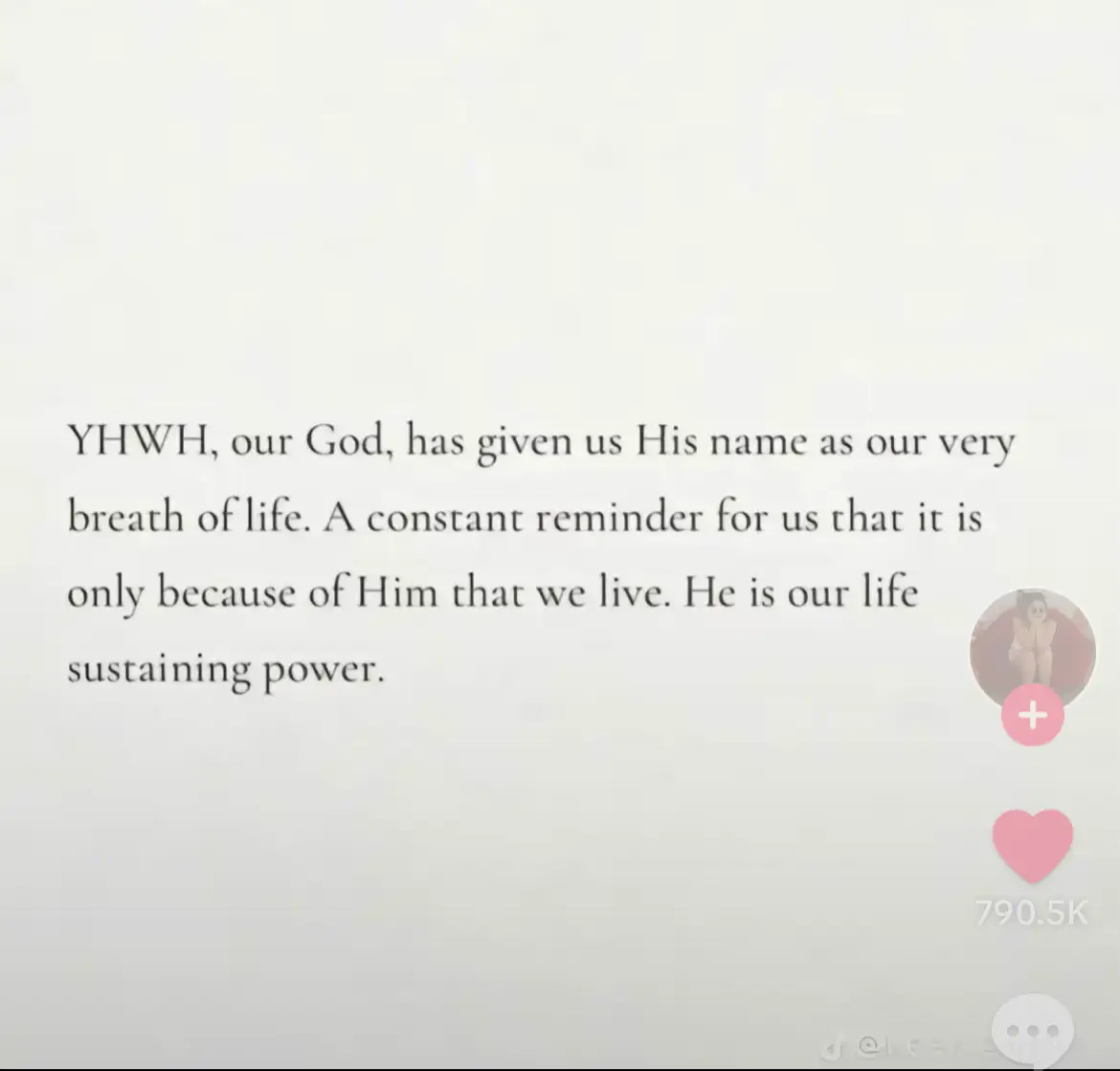Open the creator's profile picture
Screen dimensions: 1120x1071
click(1031, 647)
